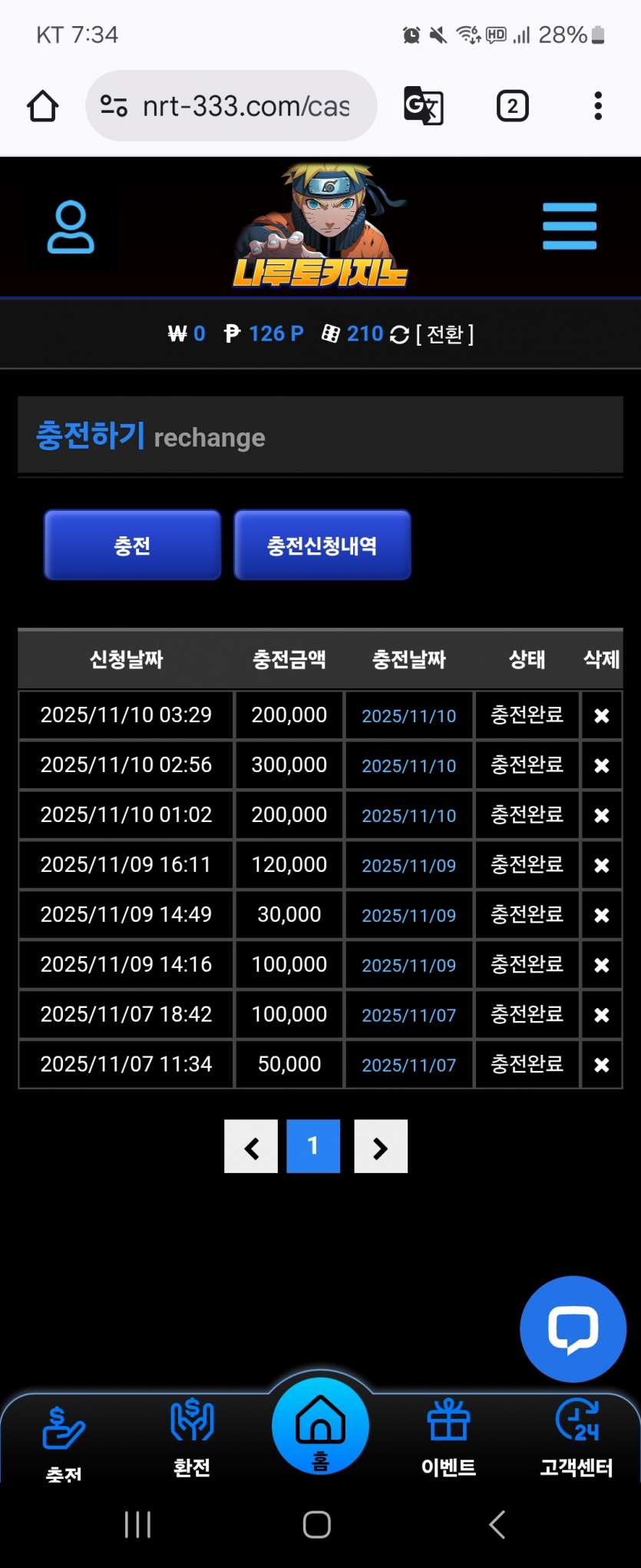Open the hamburger menu
The image size is (641, 1568).
[x=569, y=226]
